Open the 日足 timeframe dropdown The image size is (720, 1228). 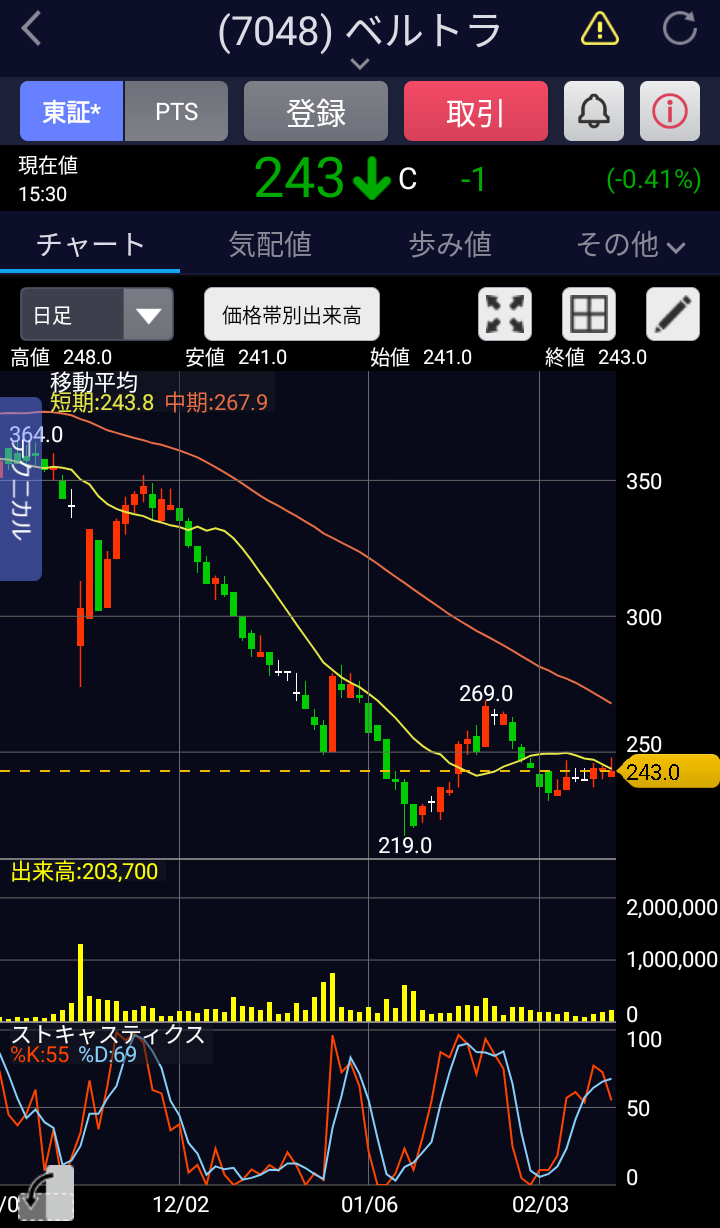97,315
